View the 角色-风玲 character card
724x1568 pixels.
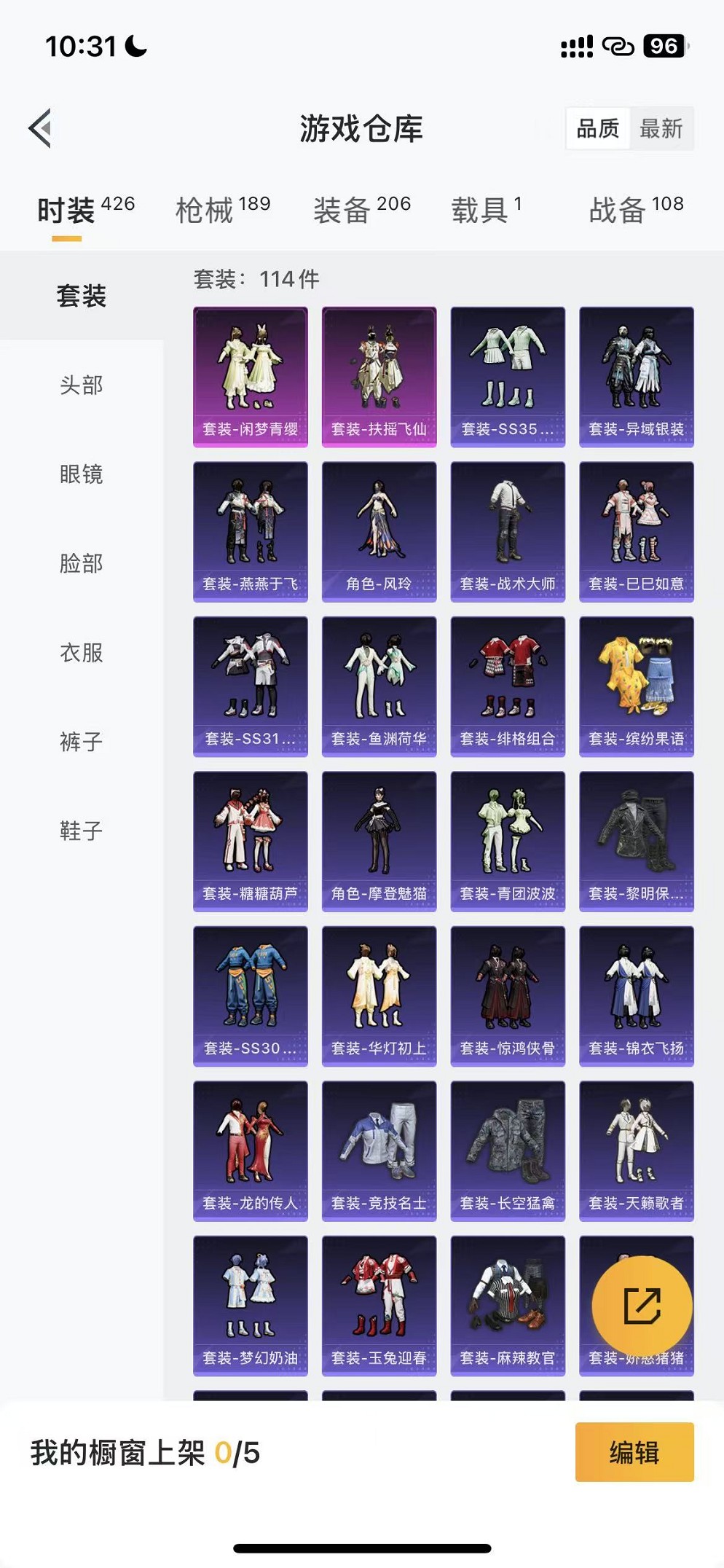point(379,531)
